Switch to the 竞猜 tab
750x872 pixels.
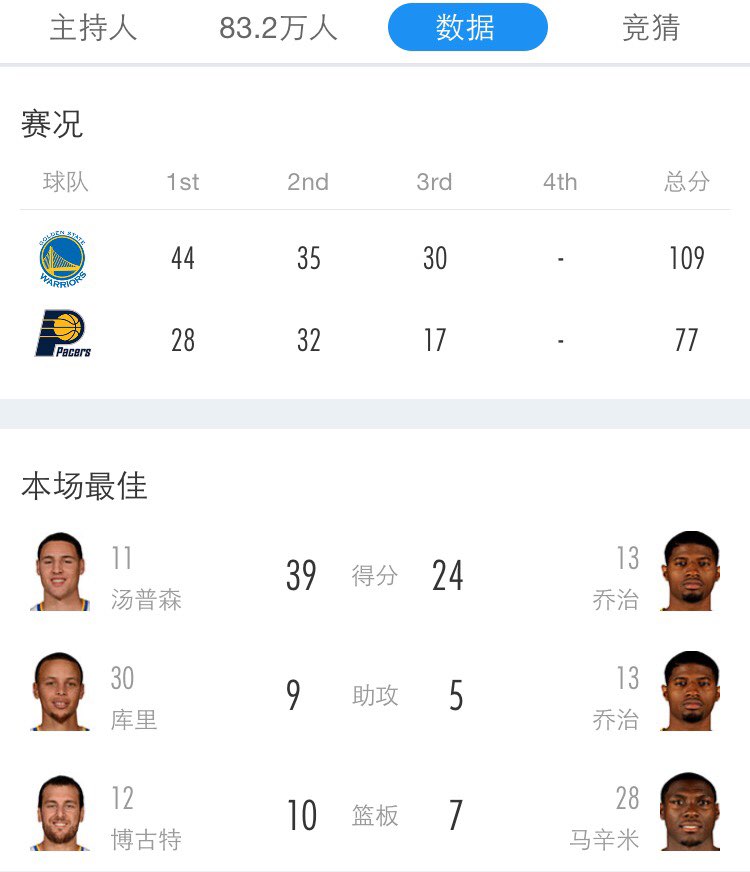[650, 27]
